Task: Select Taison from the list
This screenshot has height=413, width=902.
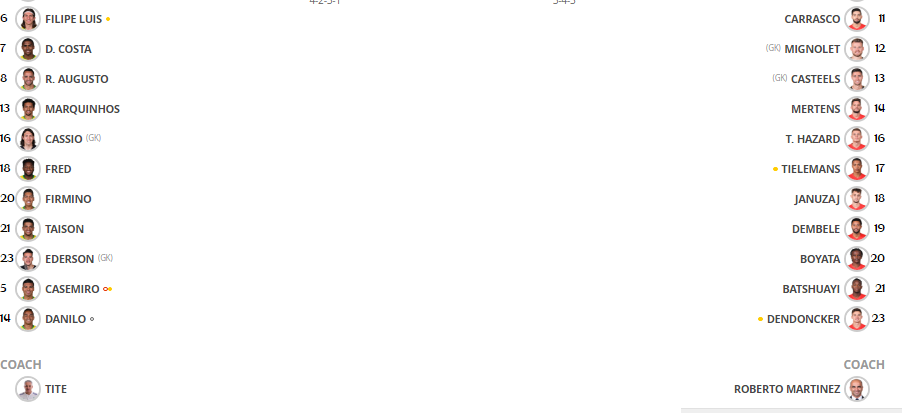Action: [64, 229]
